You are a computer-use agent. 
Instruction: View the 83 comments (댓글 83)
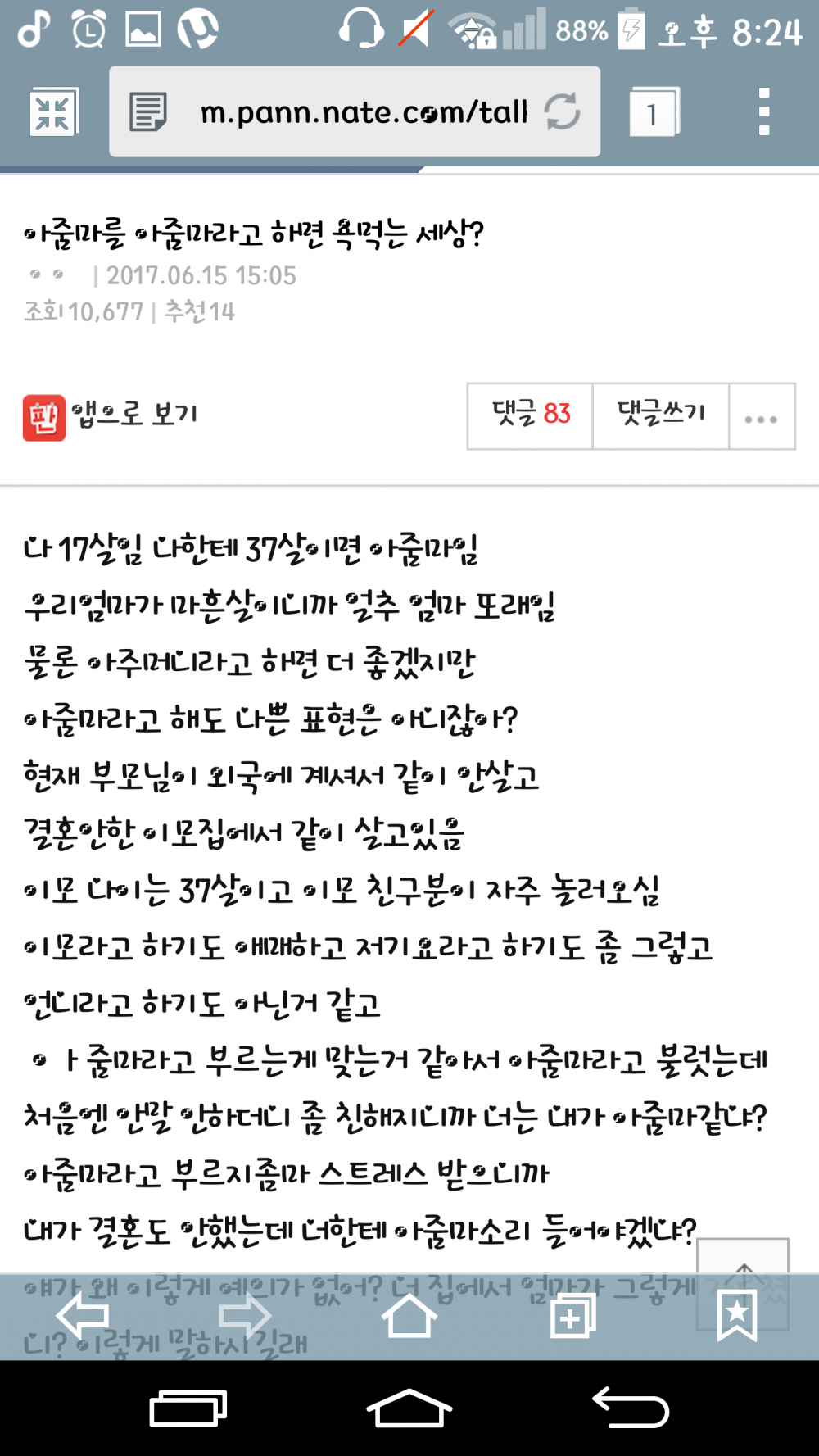(x=530, y=416)
